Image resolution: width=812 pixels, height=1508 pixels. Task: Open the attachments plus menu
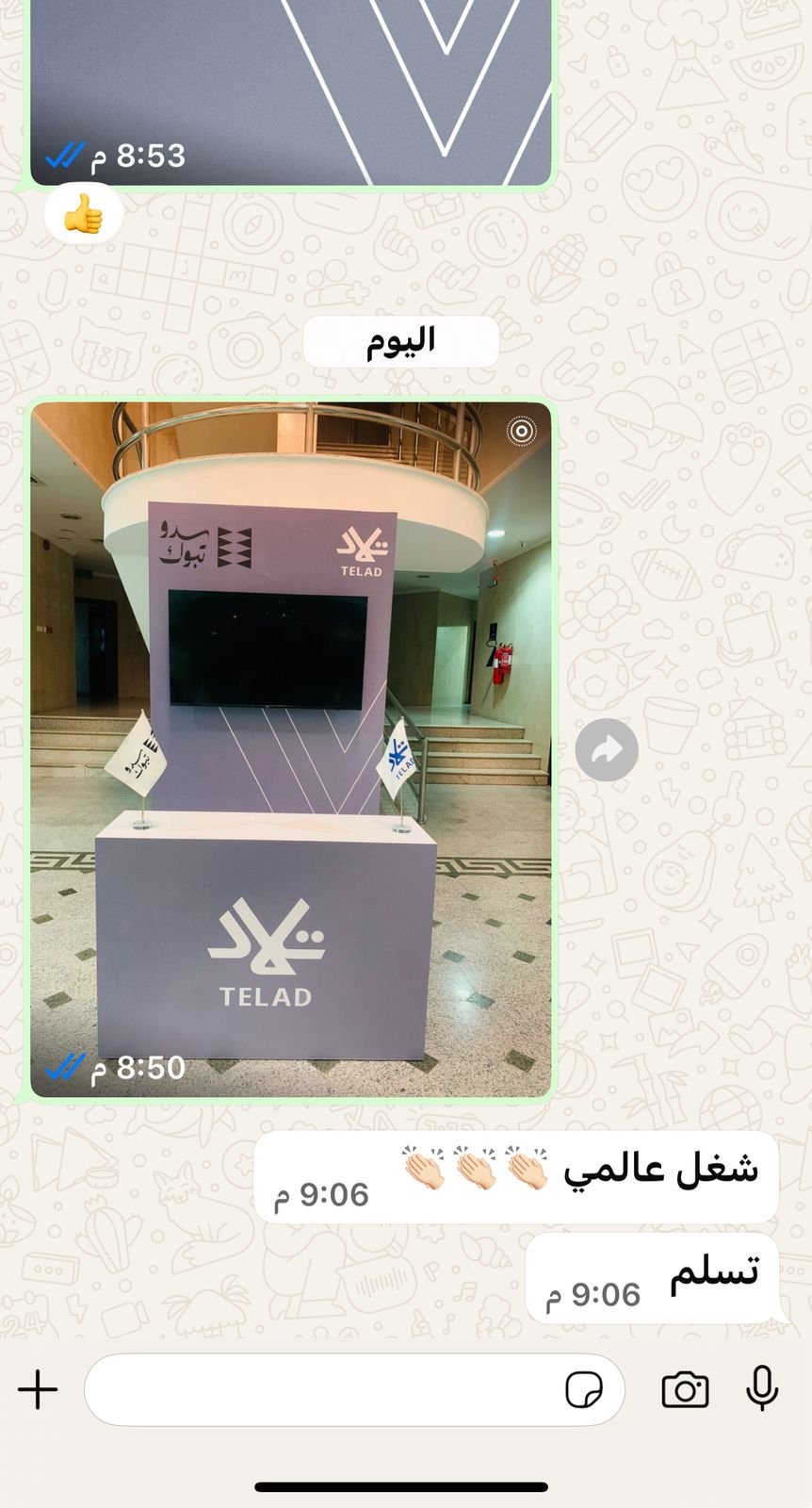pyautogui.click(x=38, y=1390)
